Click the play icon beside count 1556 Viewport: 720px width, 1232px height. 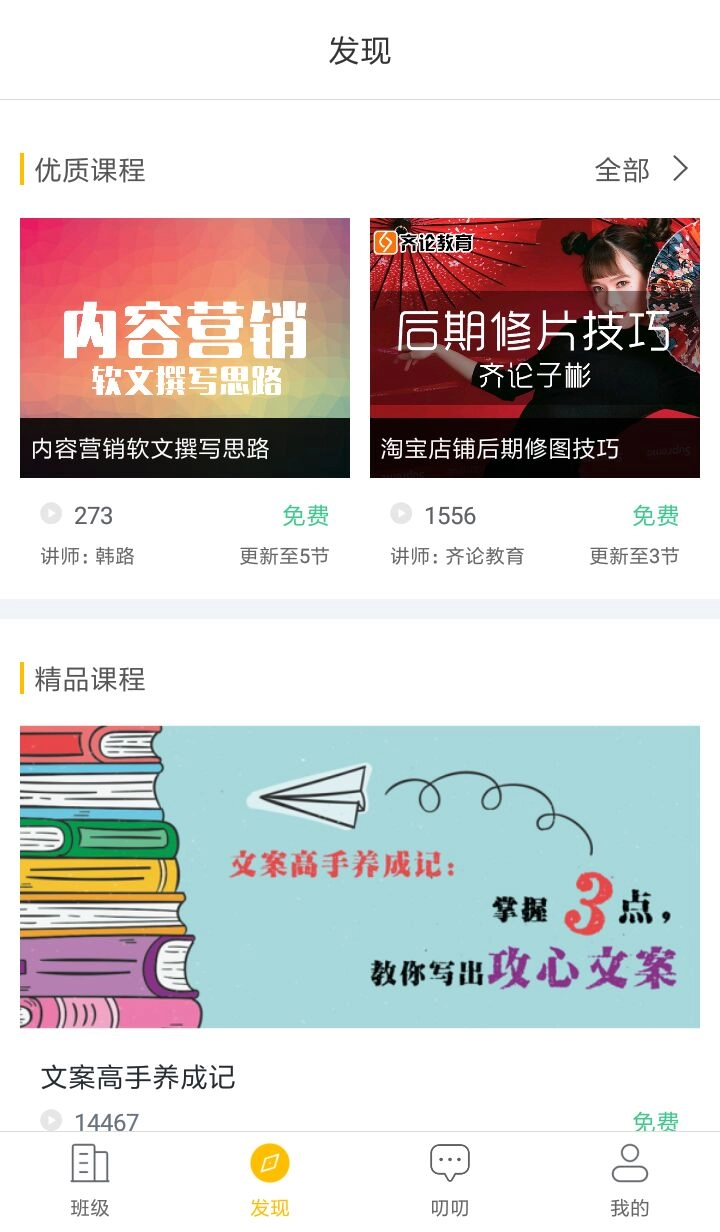pos(400,515)
